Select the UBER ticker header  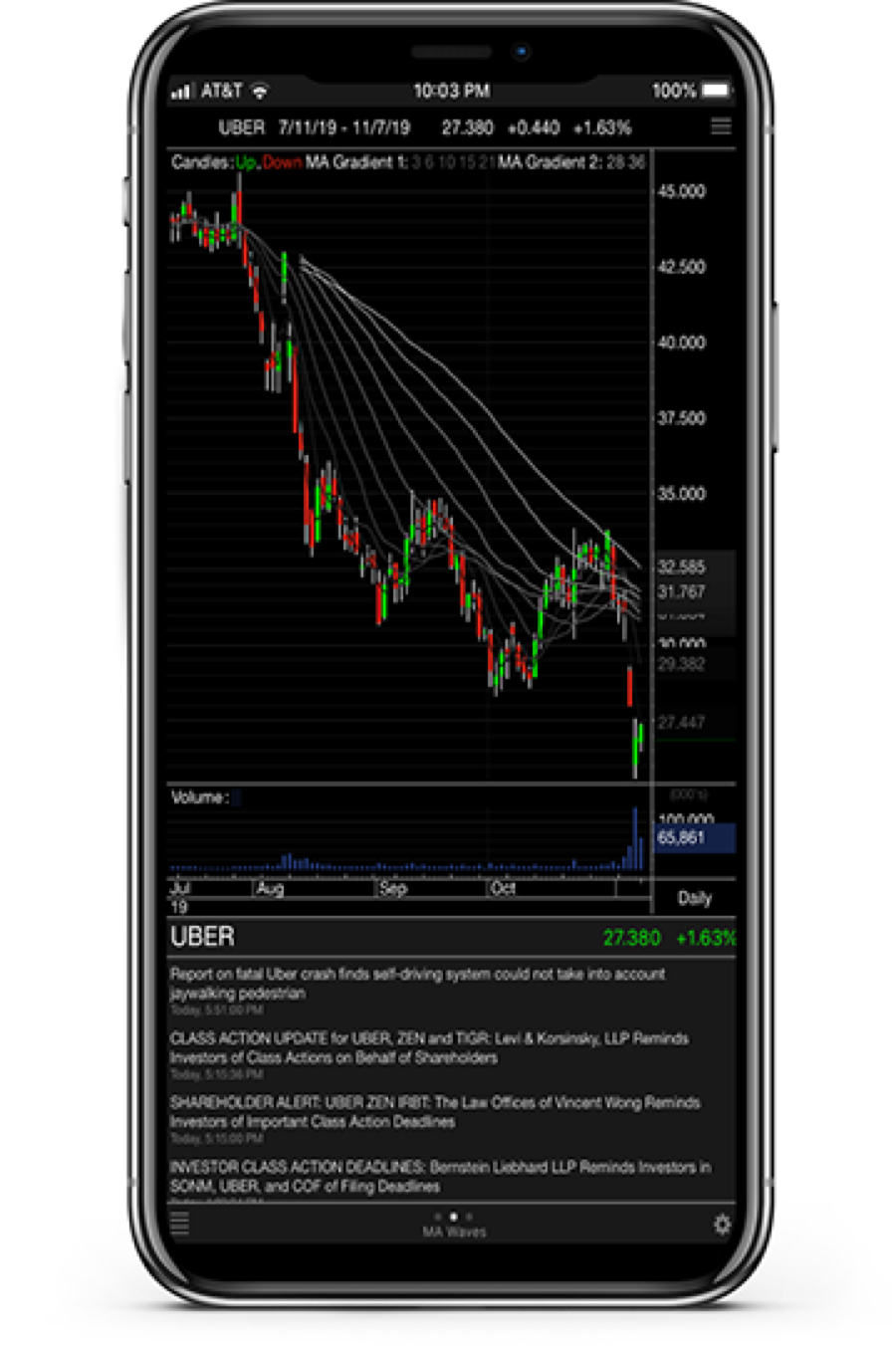tap(202, 936)
